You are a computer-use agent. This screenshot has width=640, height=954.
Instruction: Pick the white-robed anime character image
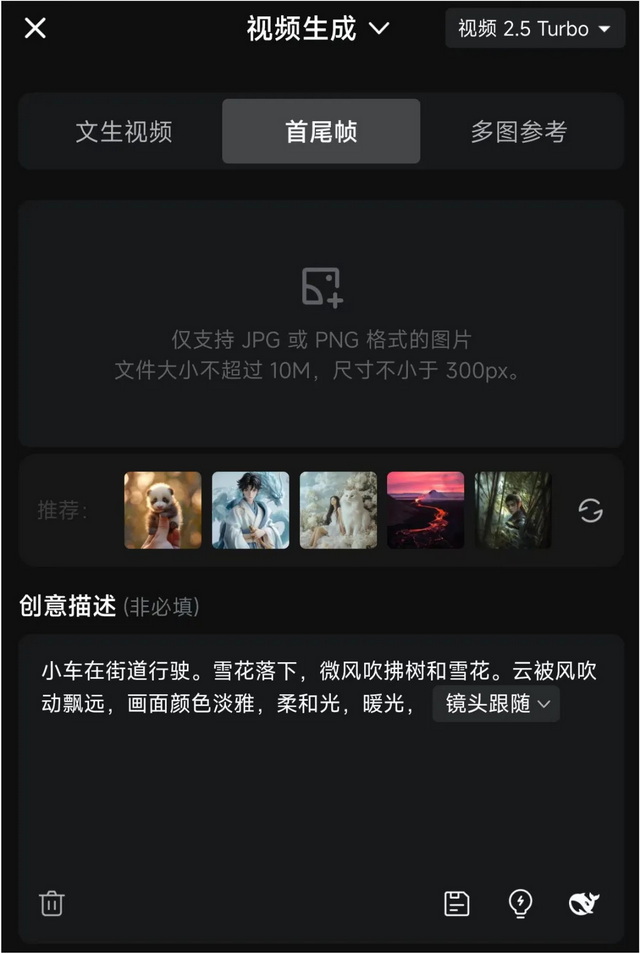tap(250, 510)
